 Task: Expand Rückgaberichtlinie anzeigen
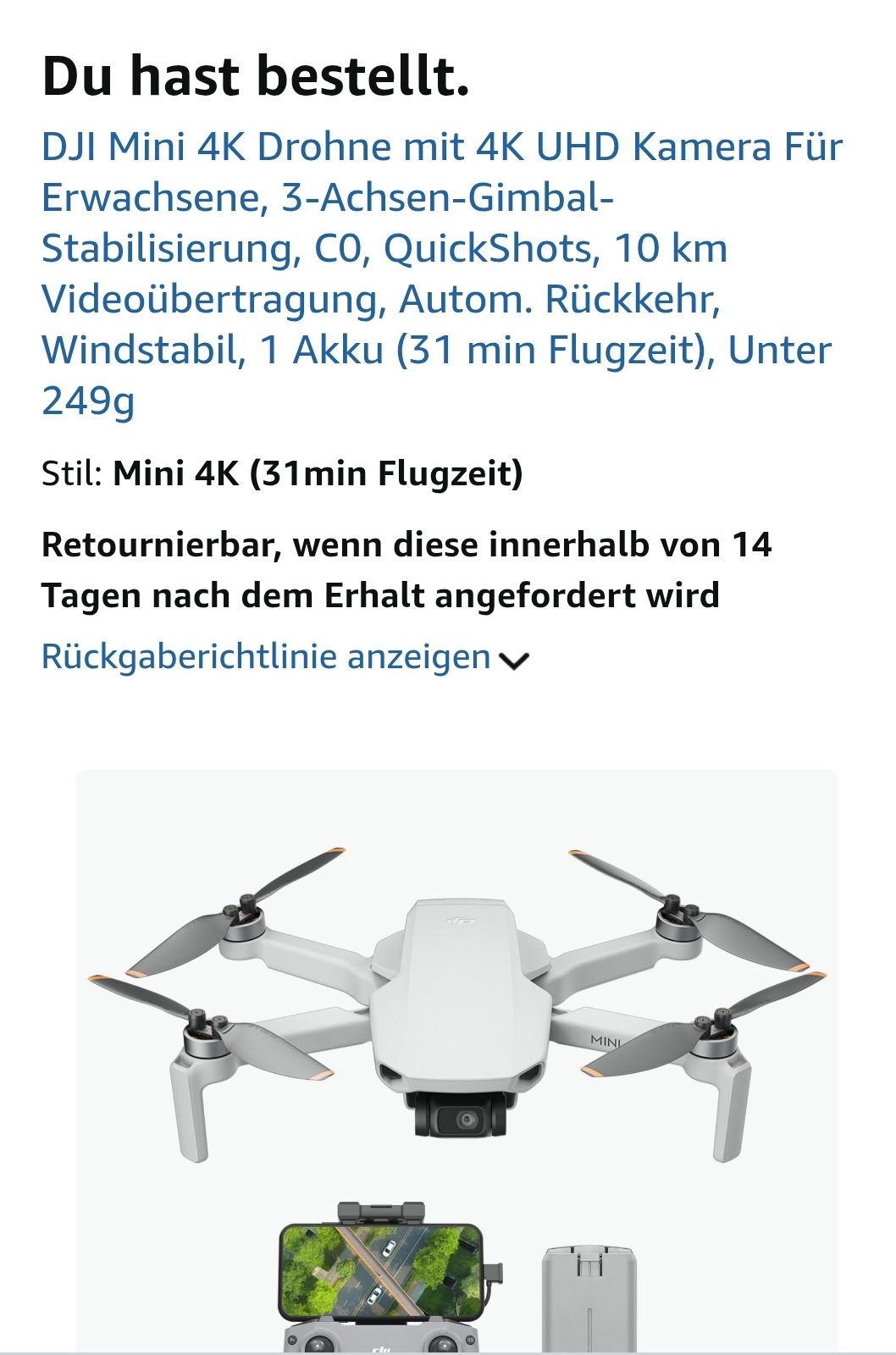tap(285, 657)
